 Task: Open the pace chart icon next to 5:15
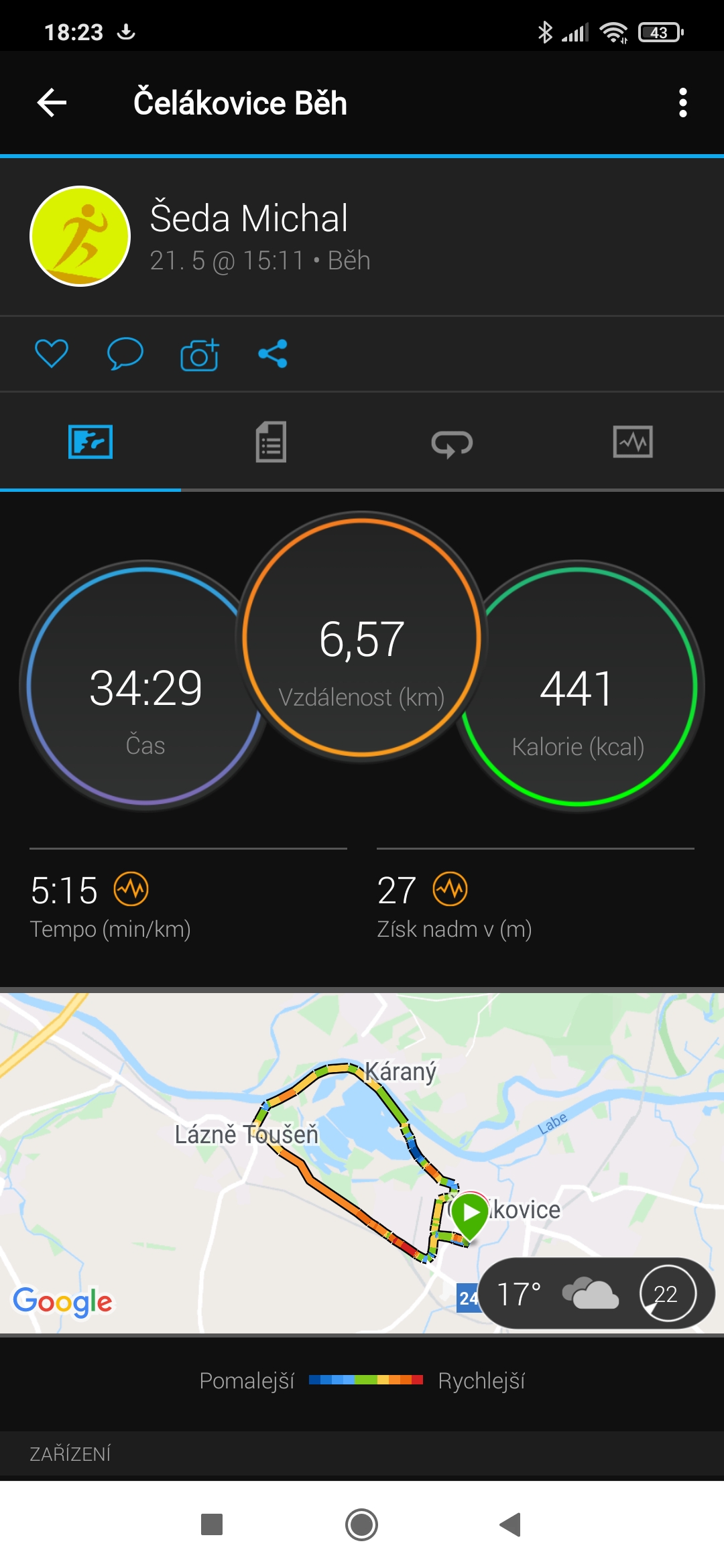131,889
